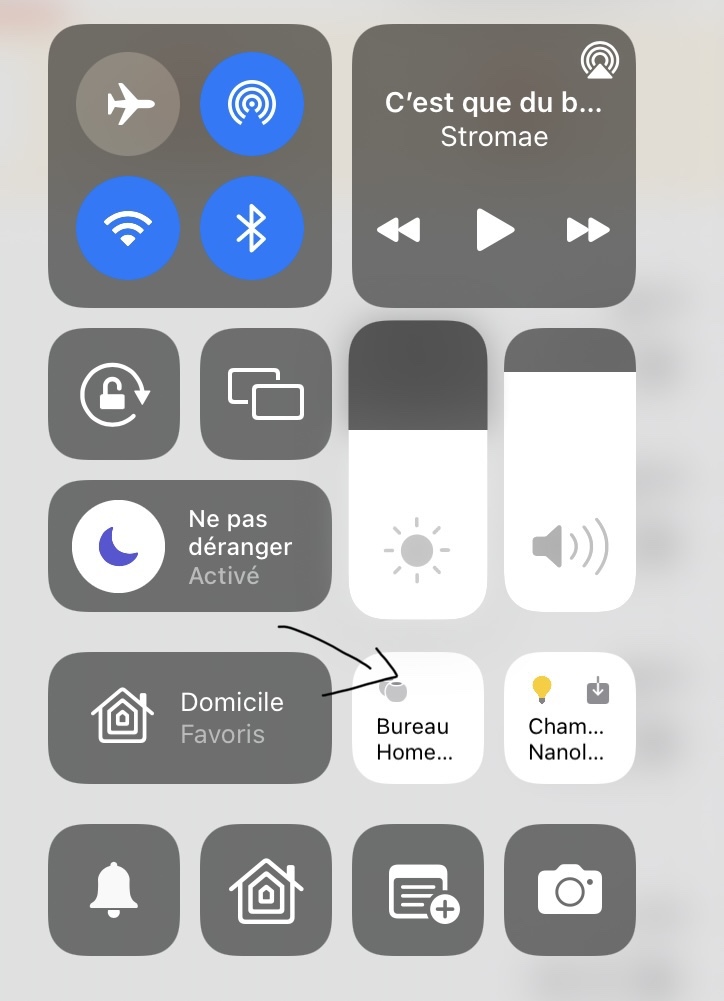Toggle the rotation lock
724x1001 pixels.
tap(114, 394)
